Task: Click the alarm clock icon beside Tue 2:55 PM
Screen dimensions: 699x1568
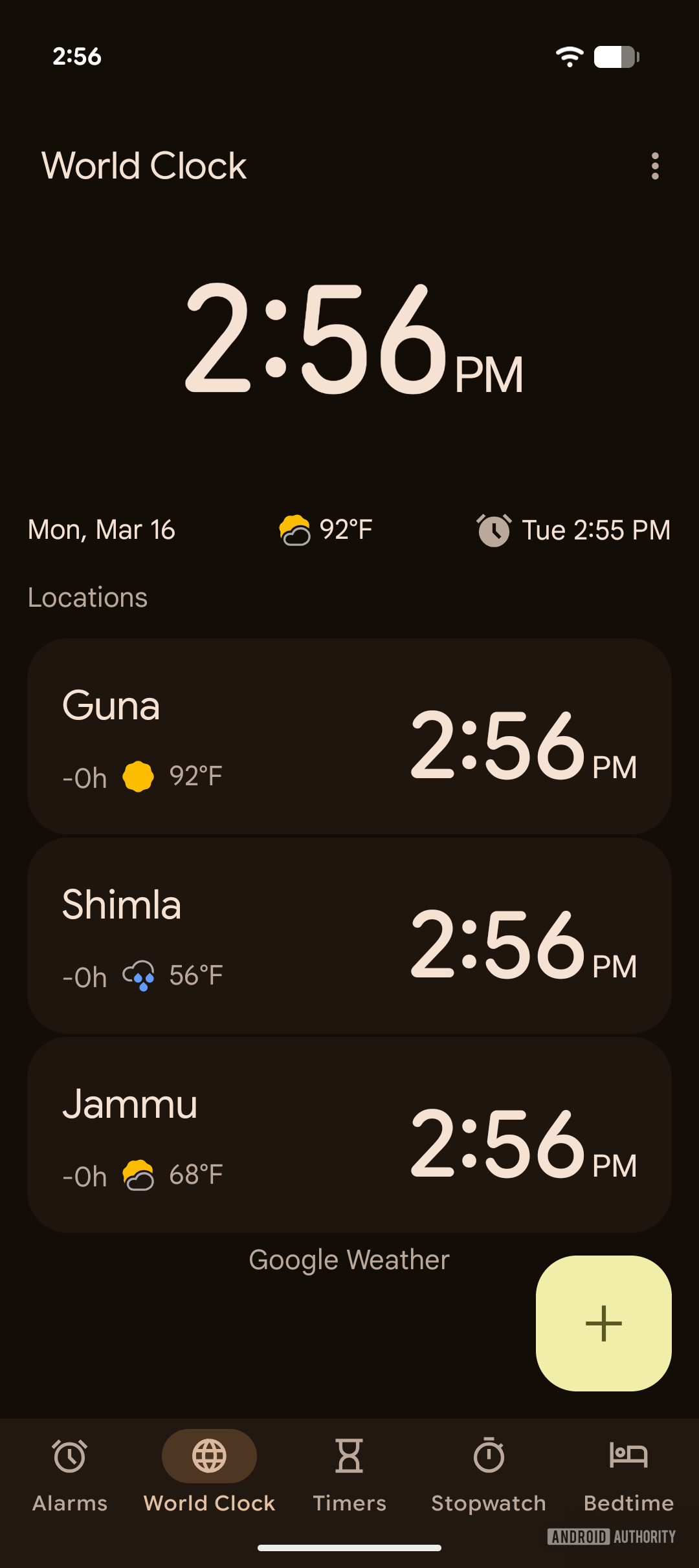Action: pos(494,529)
